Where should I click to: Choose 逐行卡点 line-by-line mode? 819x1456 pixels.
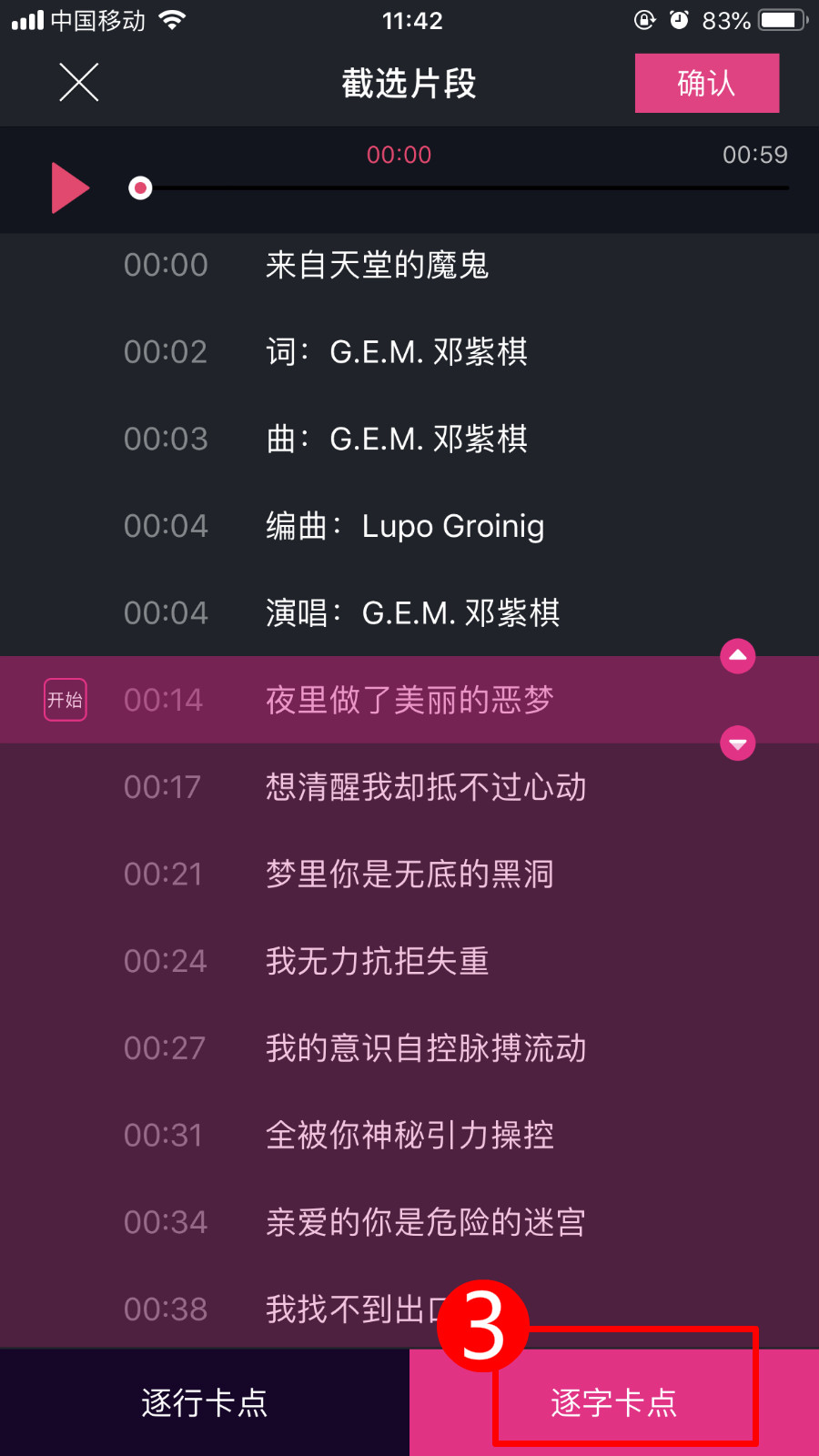click(x=205, y=1402)
